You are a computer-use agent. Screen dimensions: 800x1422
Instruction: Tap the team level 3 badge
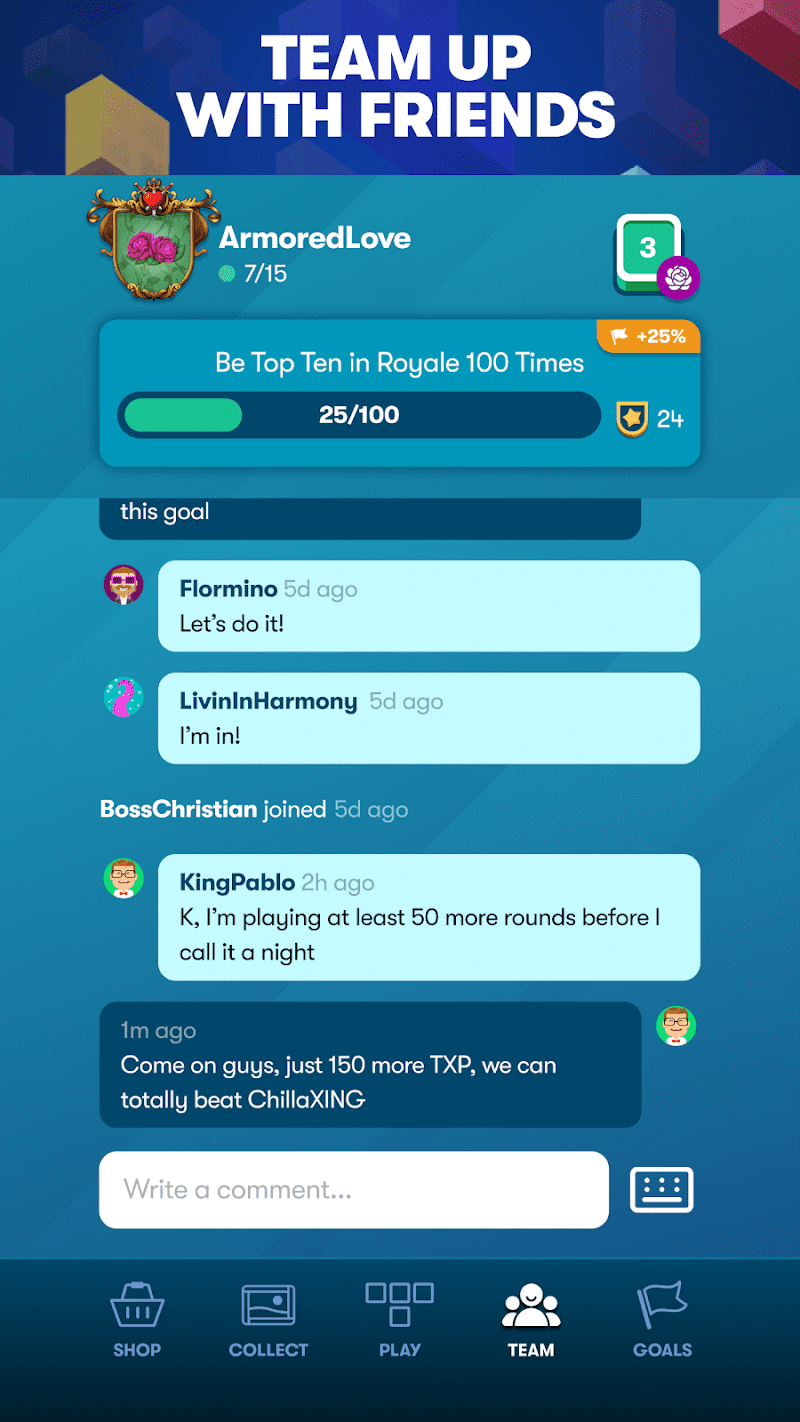coord(650,253)
